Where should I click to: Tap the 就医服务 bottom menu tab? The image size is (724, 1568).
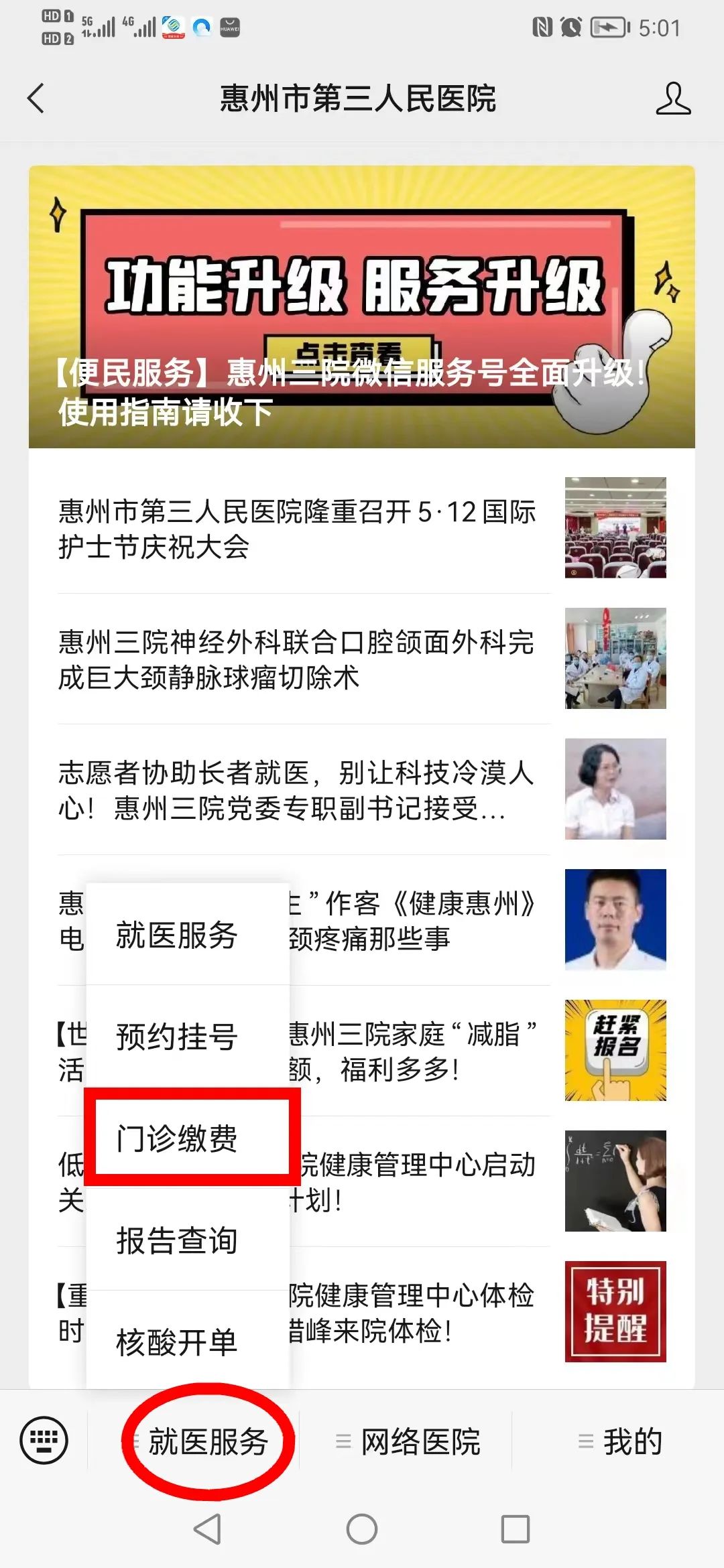click(x=208, y=1441)
